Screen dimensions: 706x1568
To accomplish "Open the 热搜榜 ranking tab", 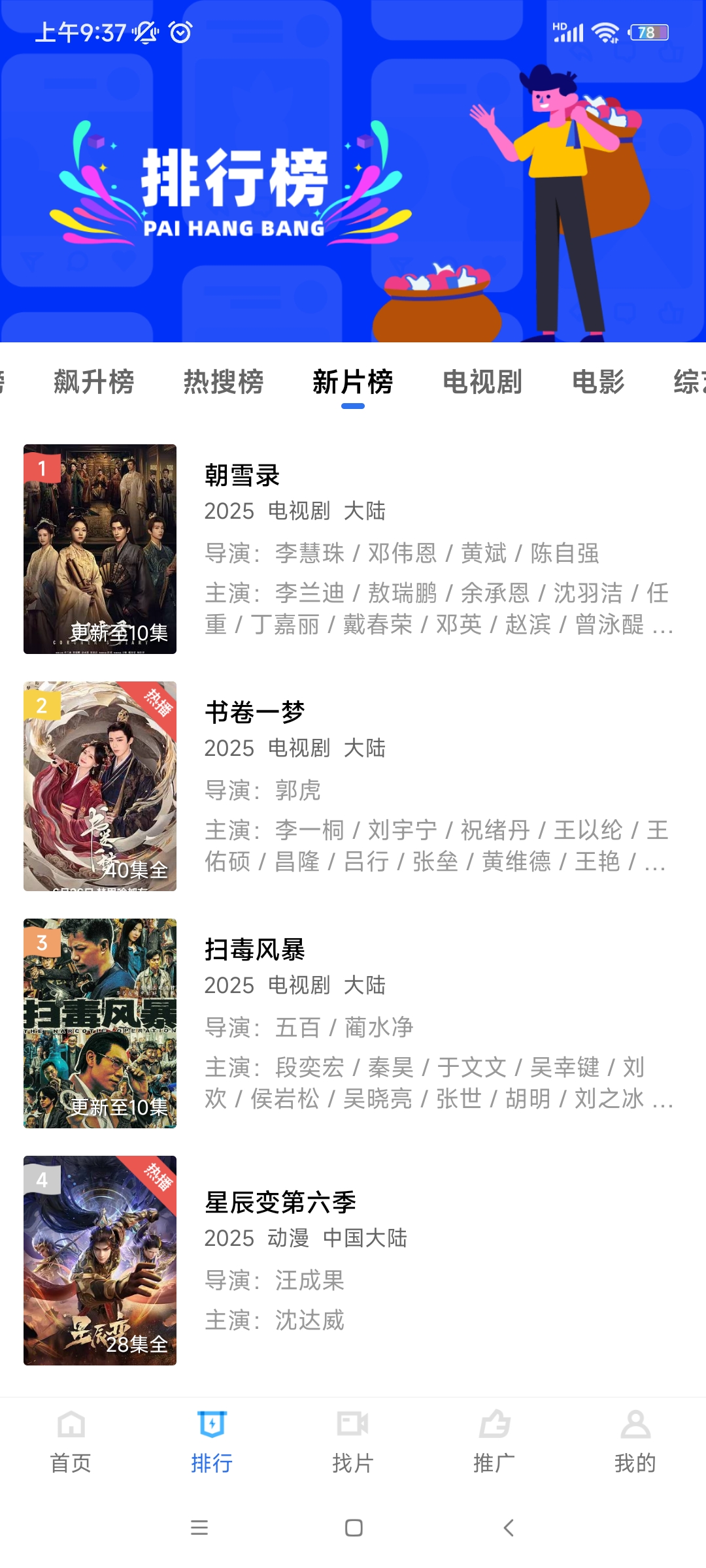I will [224, 384].
